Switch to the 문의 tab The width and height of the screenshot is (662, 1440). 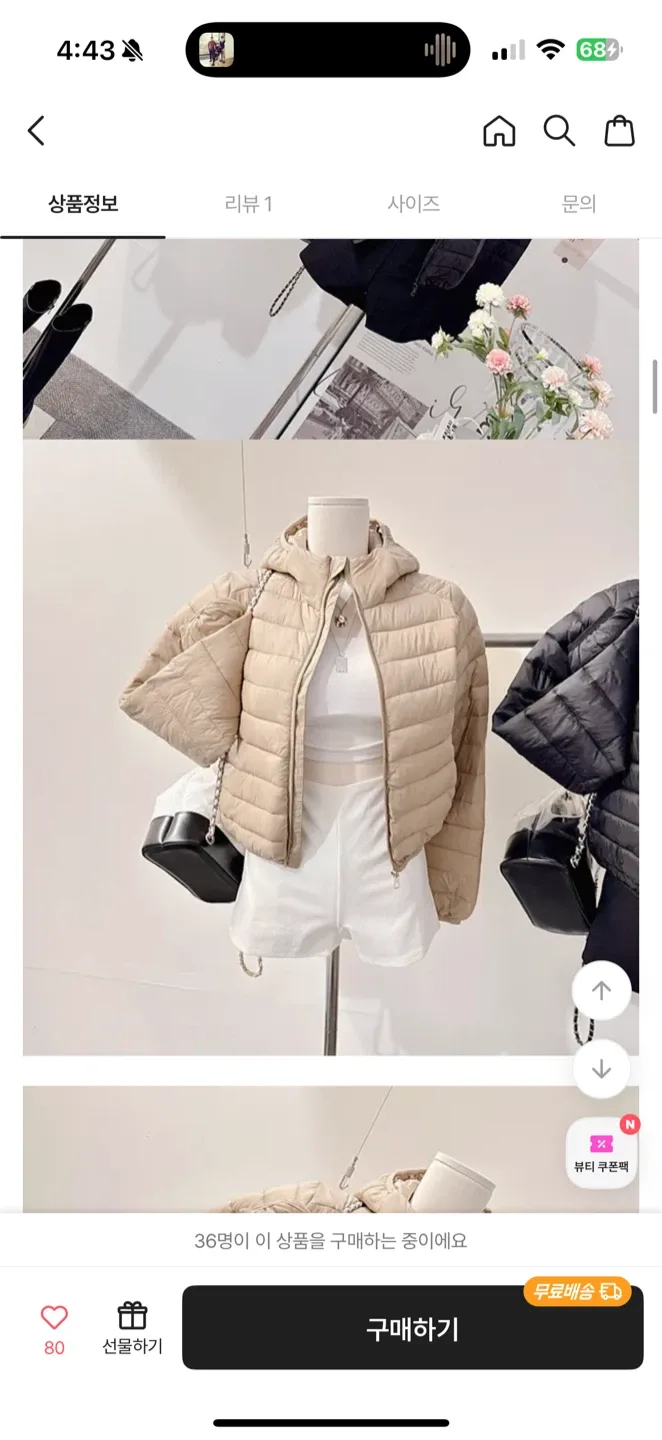point(579,204)
